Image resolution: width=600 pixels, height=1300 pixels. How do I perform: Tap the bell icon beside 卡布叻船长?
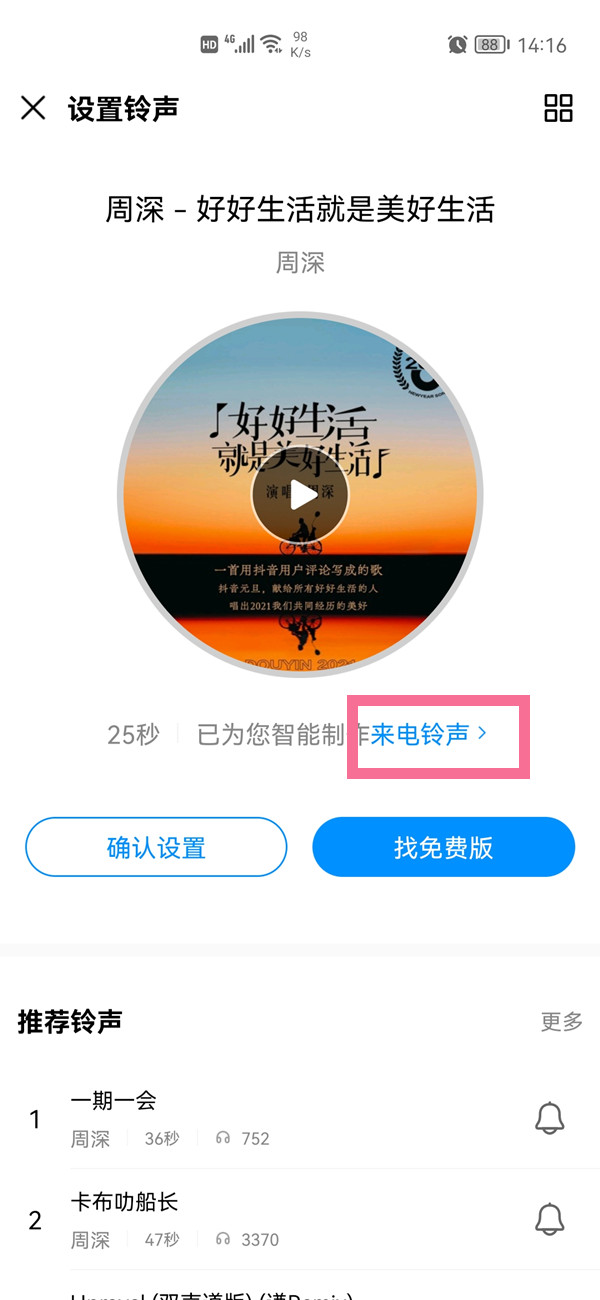point(549,1219)
